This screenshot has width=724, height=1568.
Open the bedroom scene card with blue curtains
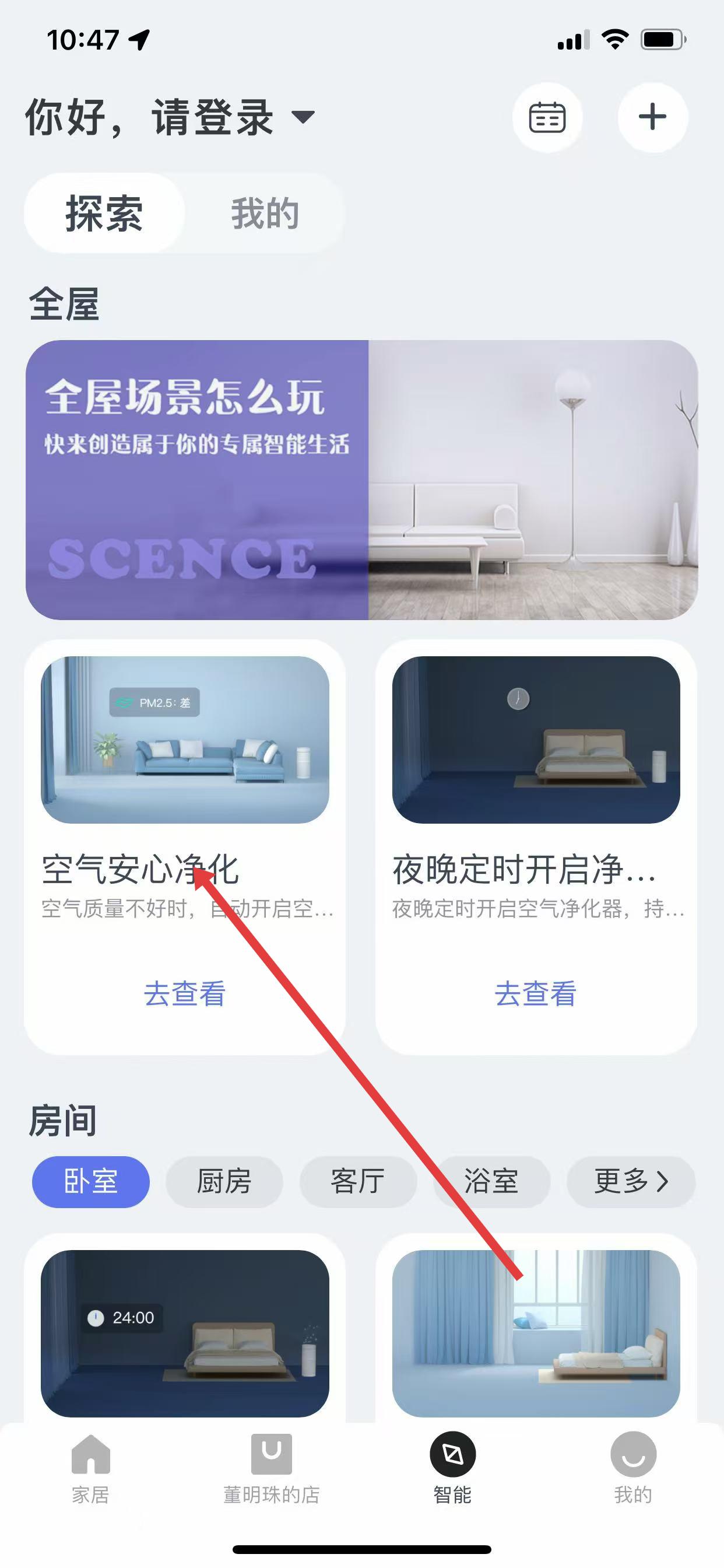535,1333
